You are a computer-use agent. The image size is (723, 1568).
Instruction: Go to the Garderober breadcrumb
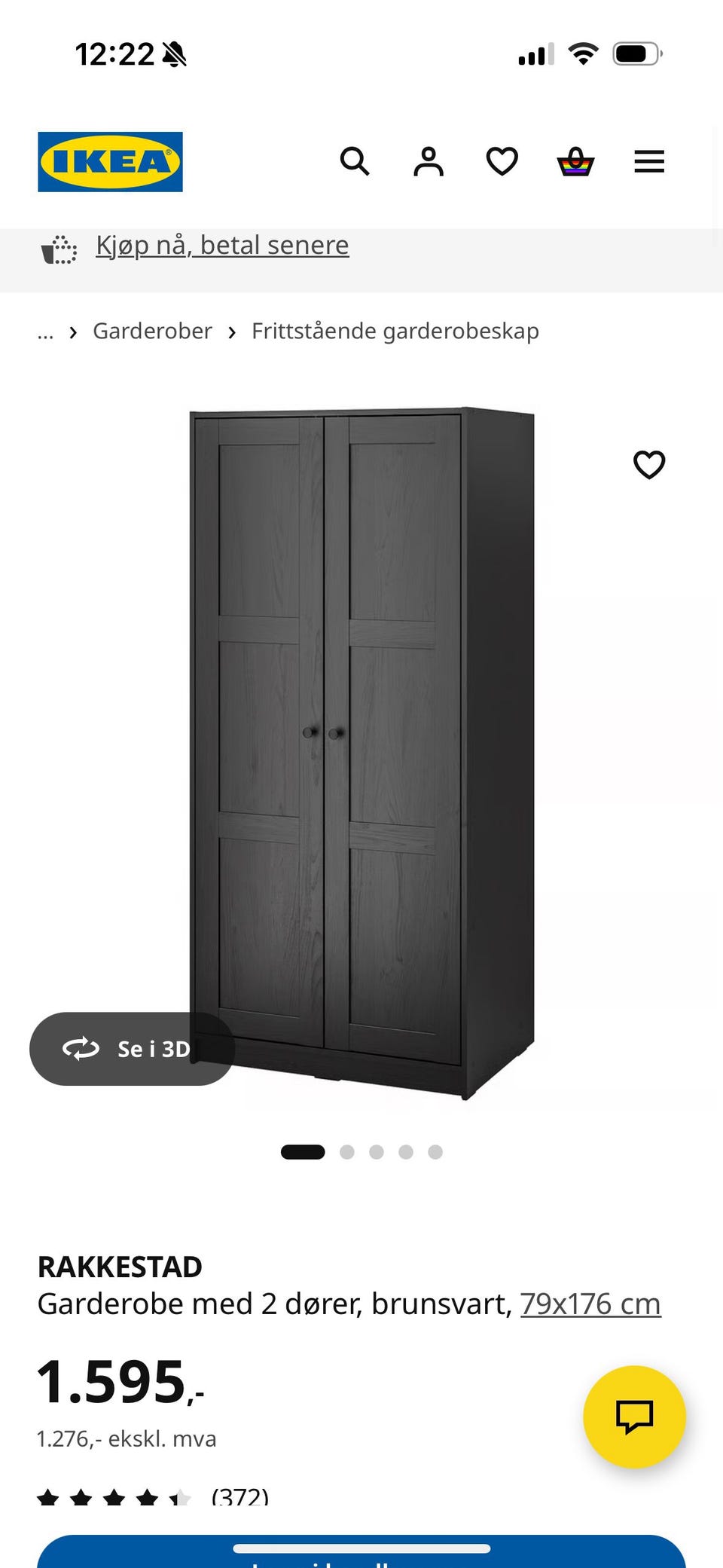(x=152, y=331)
